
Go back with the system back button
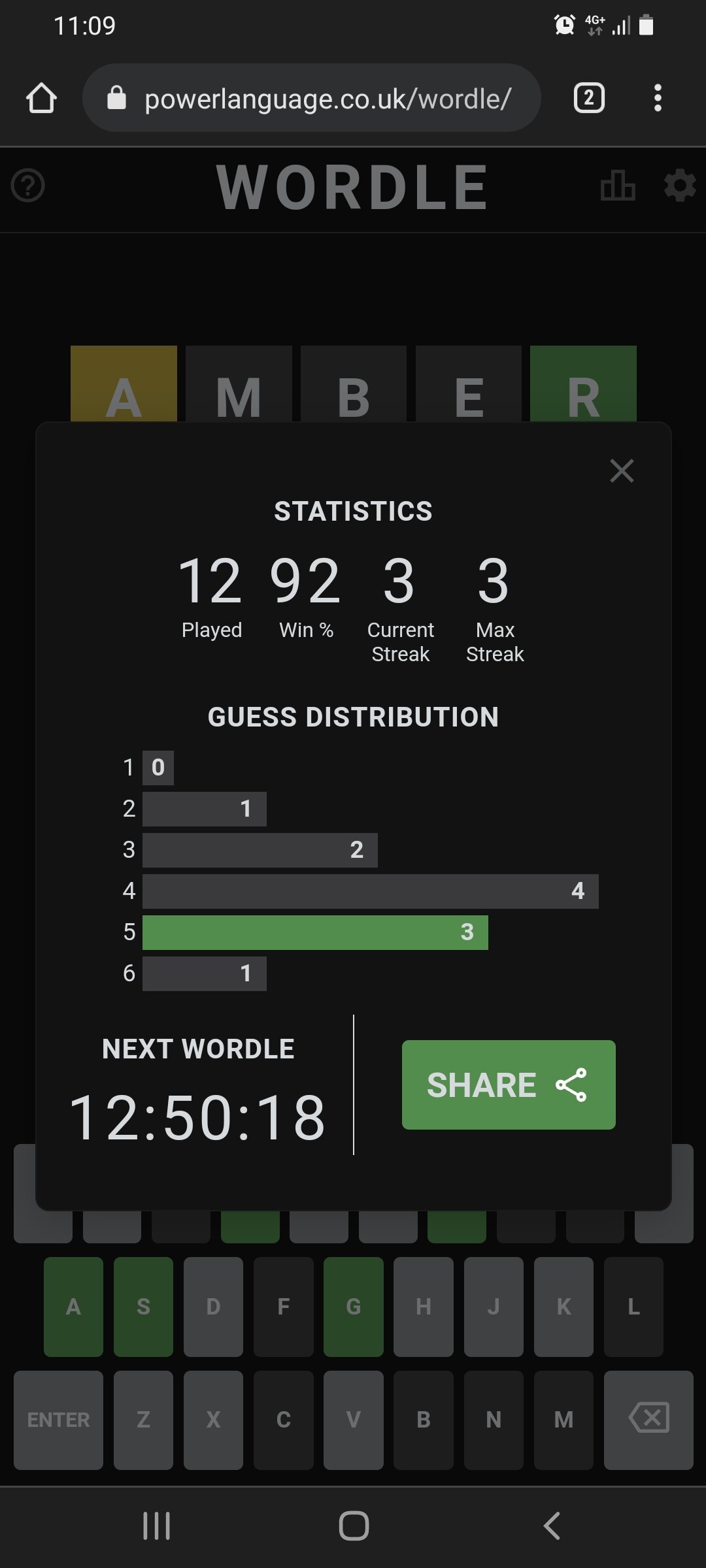552,1526
